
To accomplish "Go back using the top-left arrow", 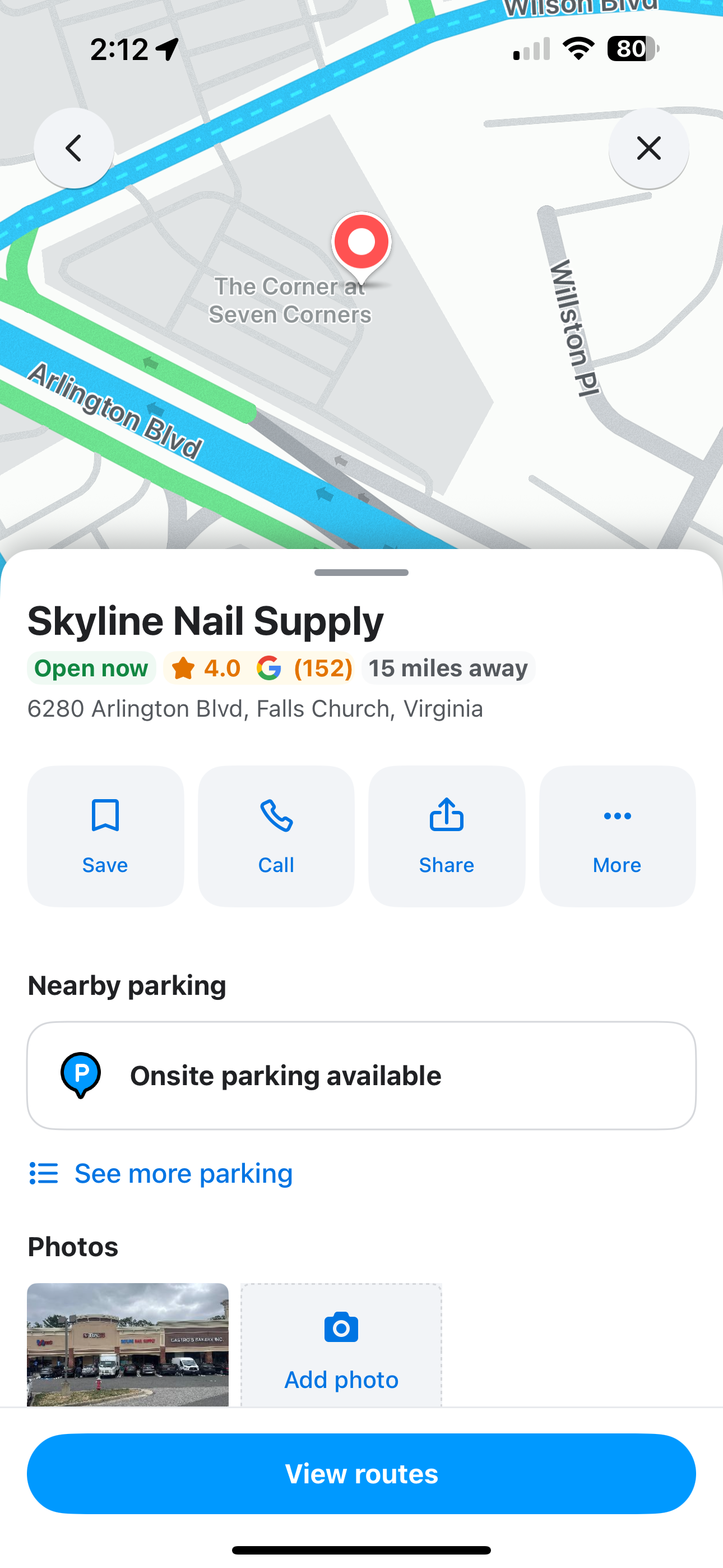I will click(73, 148).
